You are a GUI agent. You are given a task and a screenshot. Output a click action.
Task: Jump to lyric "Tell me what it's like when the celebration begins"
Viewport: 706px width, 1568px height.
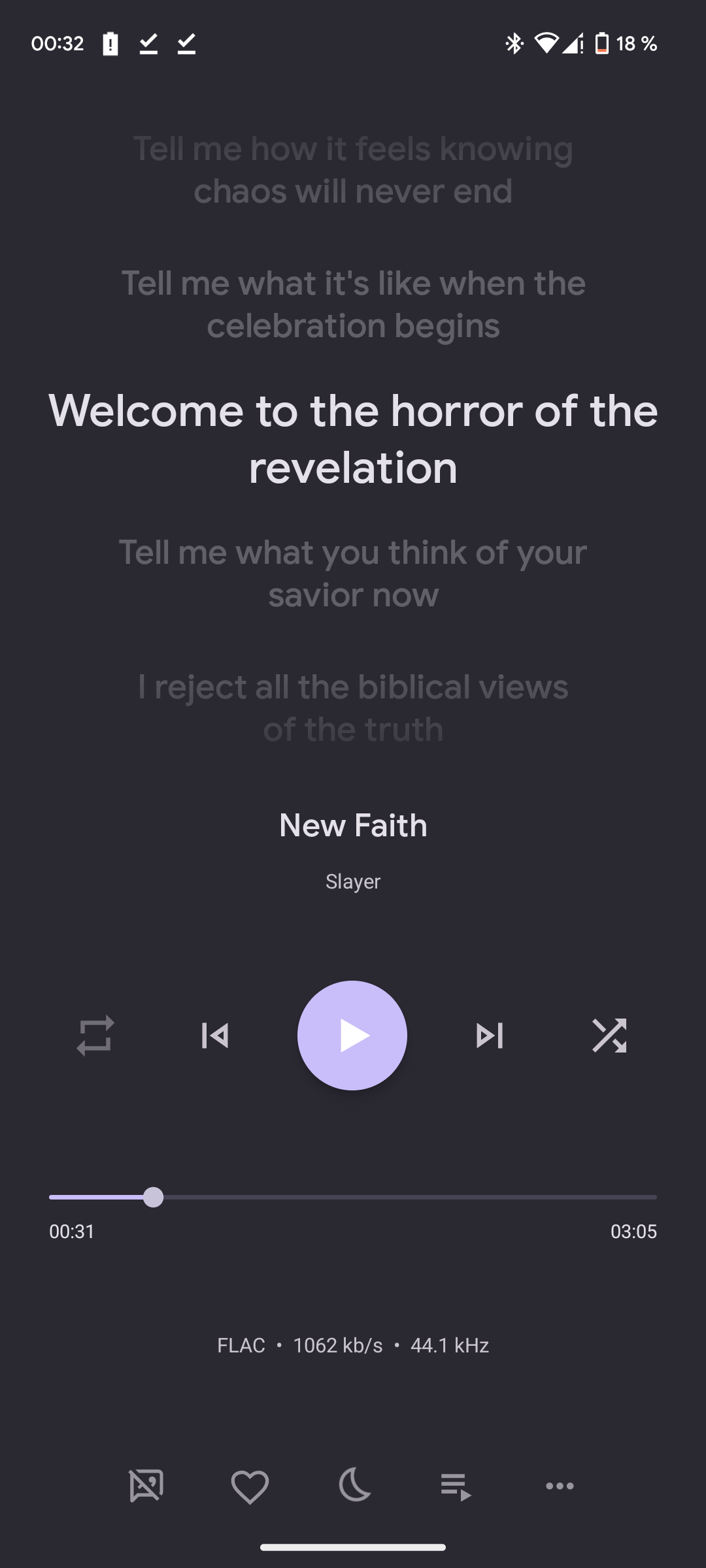tap(353, 304)
